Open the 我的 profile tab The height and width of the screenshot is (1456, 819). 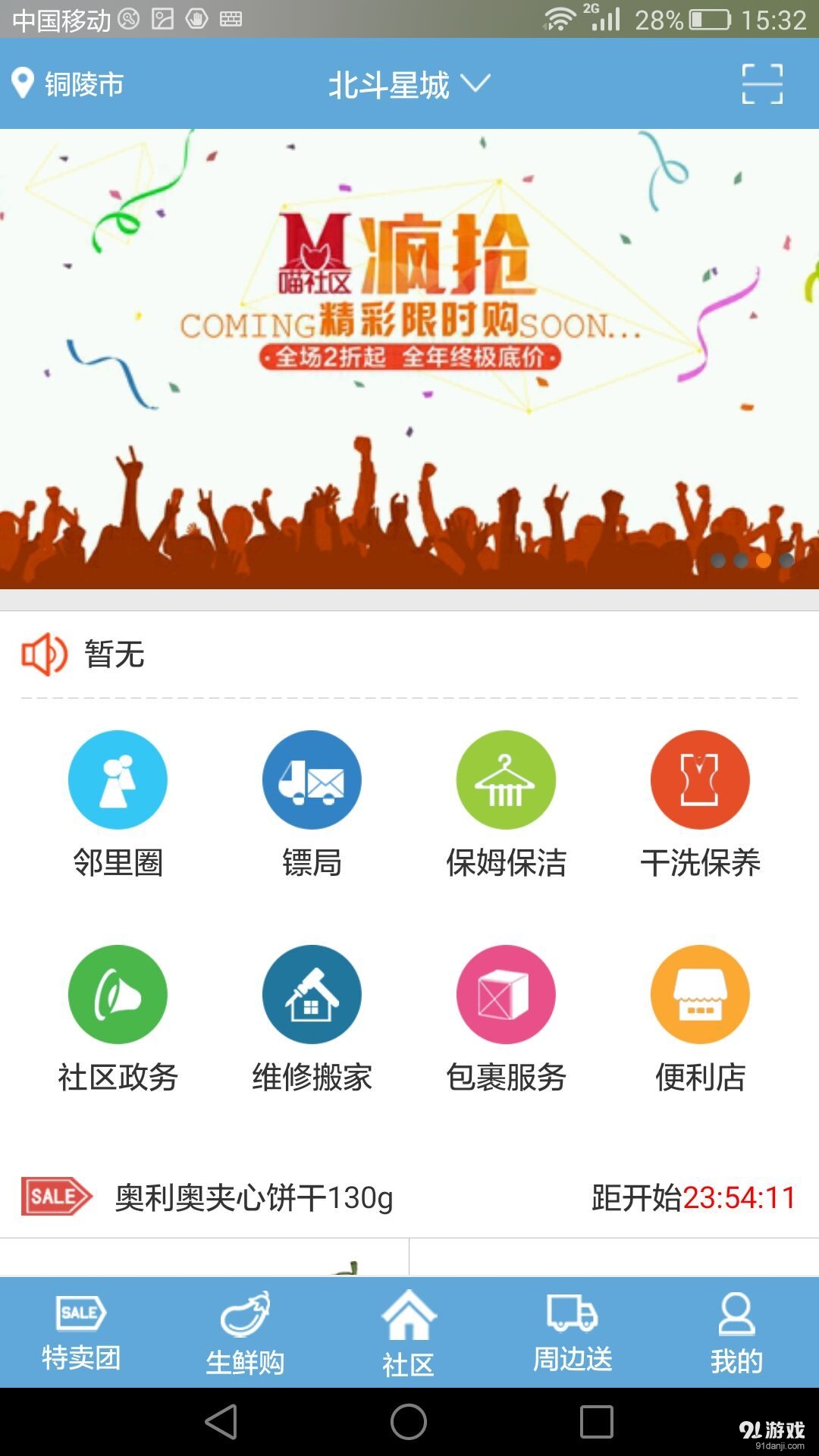tap(736, 1333)
